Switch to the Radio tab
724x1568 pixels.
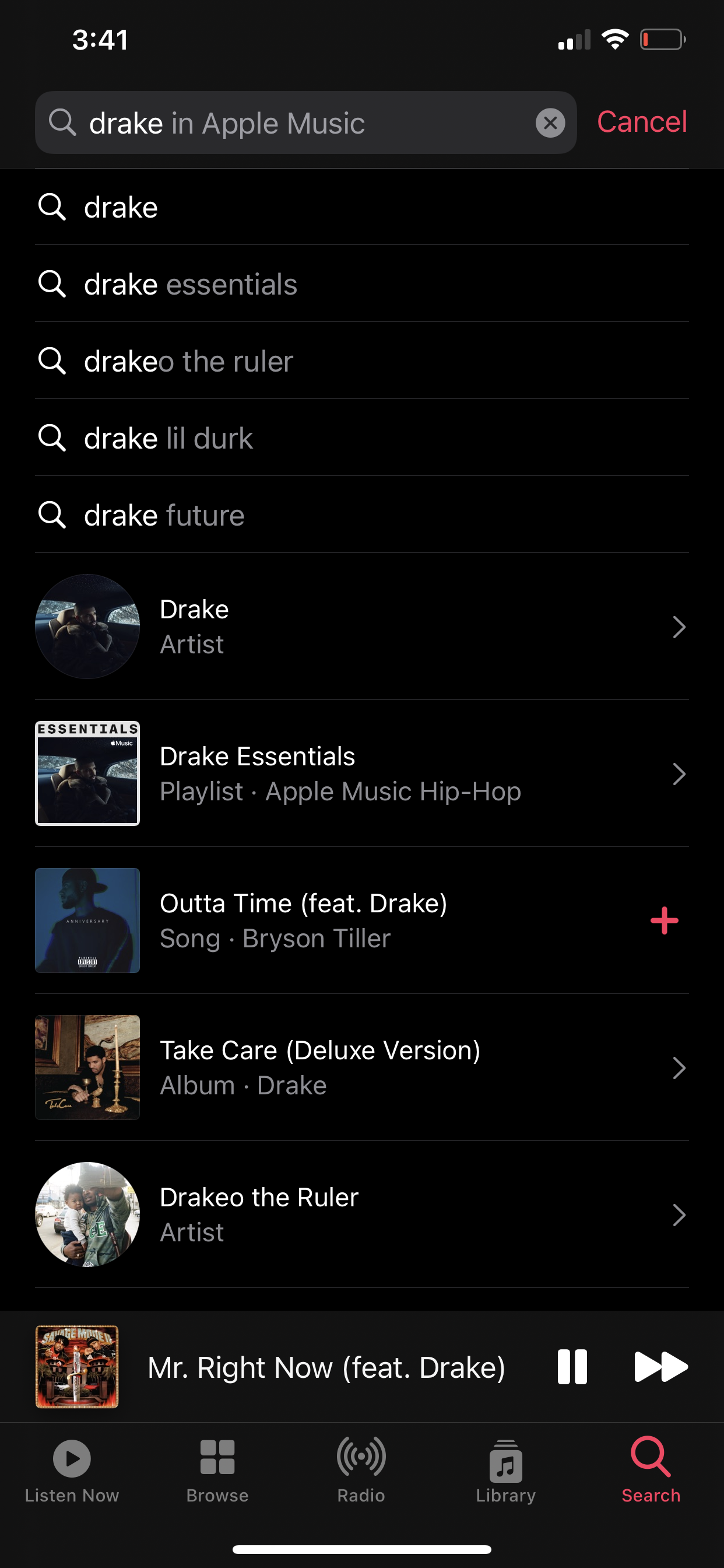[x=361, y=1469]
